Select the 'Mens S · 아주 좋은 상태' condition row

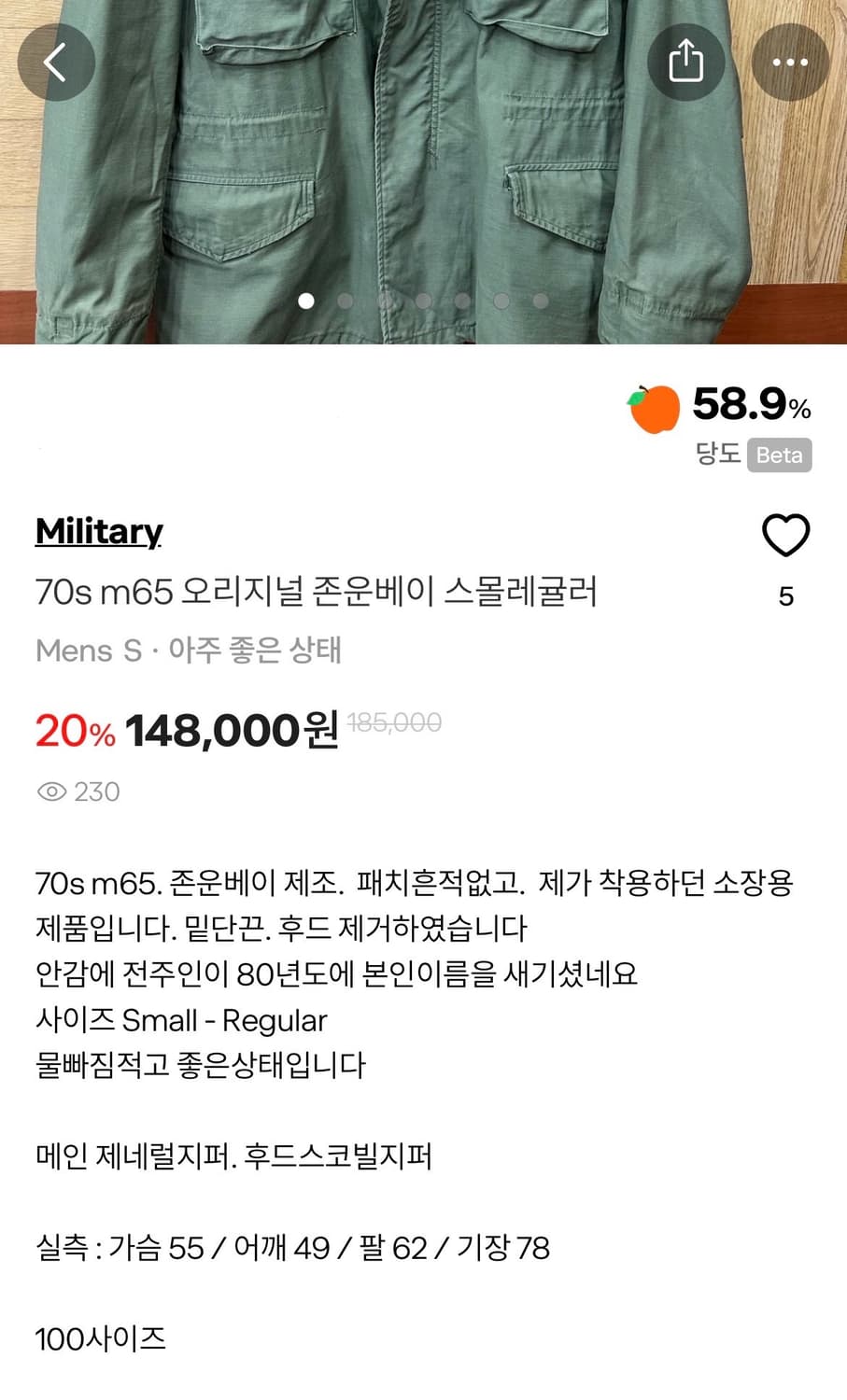(189, 651)
